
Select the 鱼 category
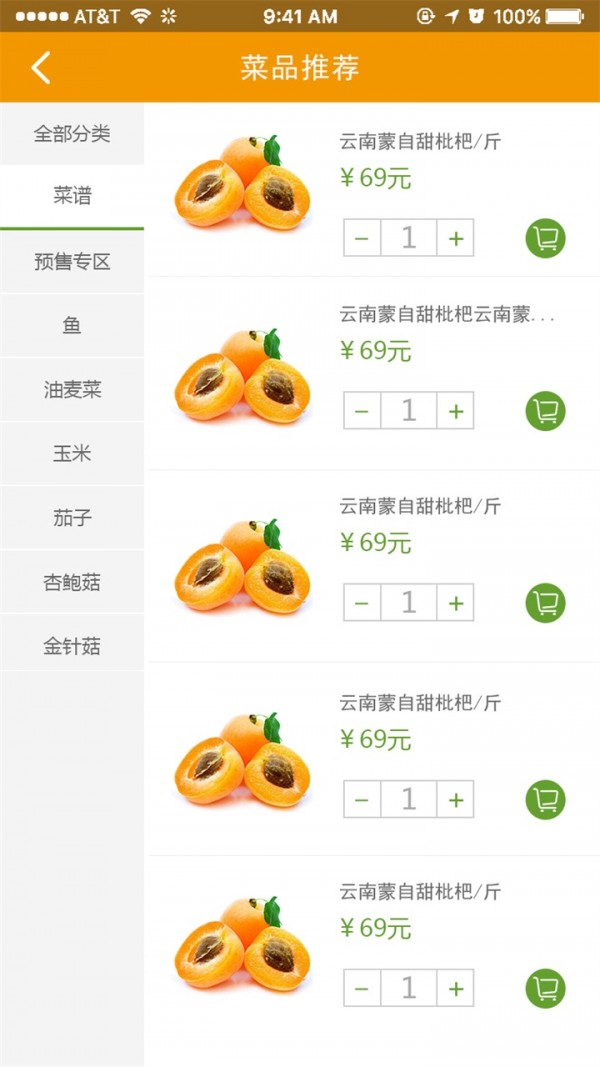(x=72, y=326)
